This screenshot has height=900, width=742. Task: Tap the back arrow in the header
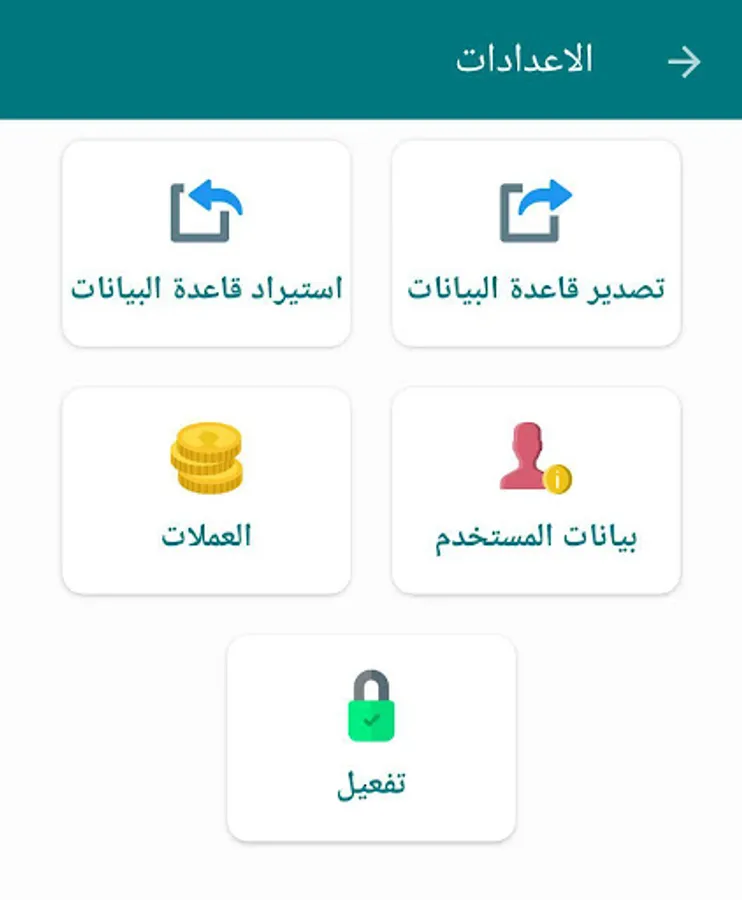point(684,62)
